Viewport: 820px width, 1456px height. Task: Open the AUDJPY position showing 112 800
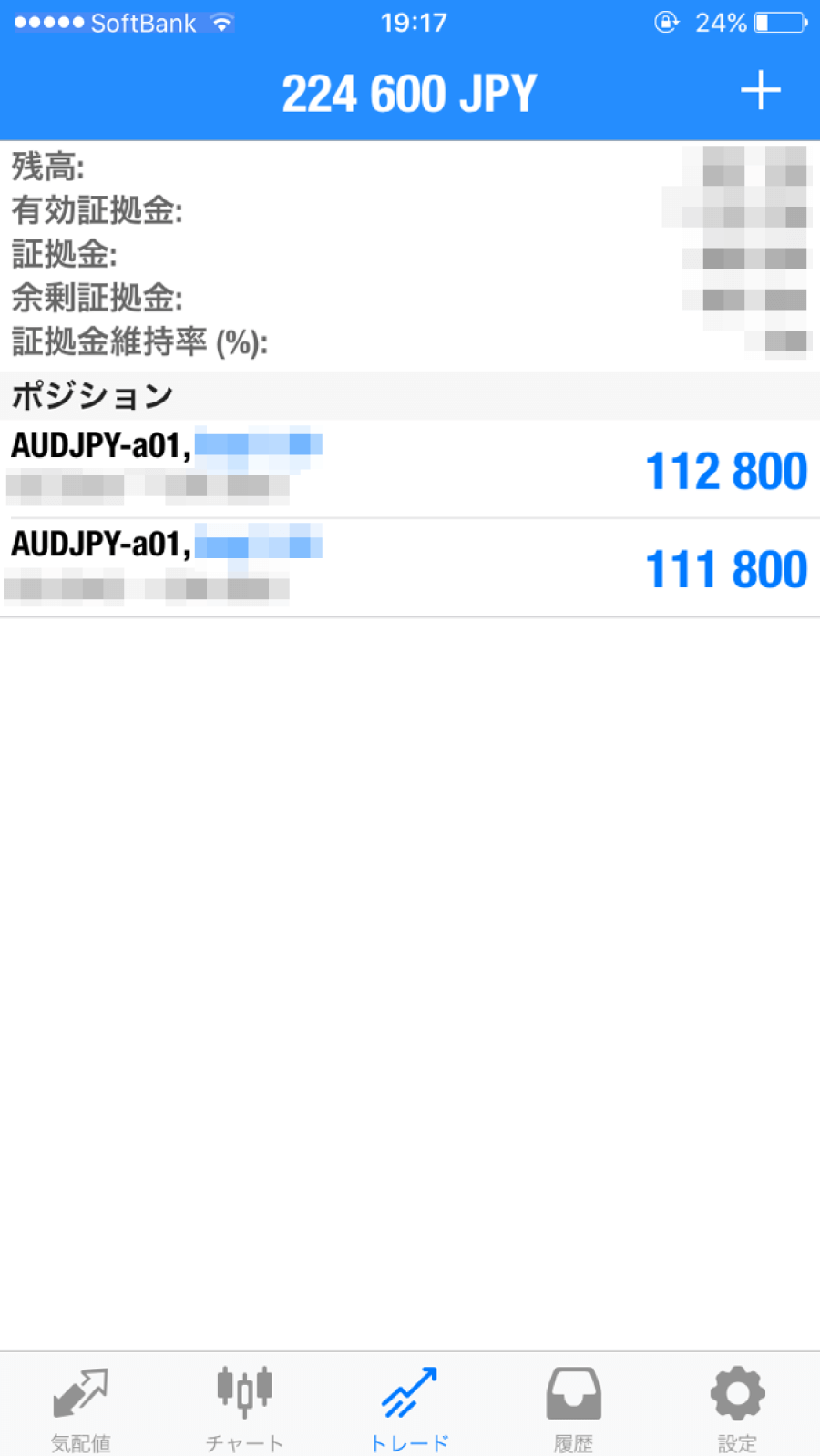coord(410,469)
